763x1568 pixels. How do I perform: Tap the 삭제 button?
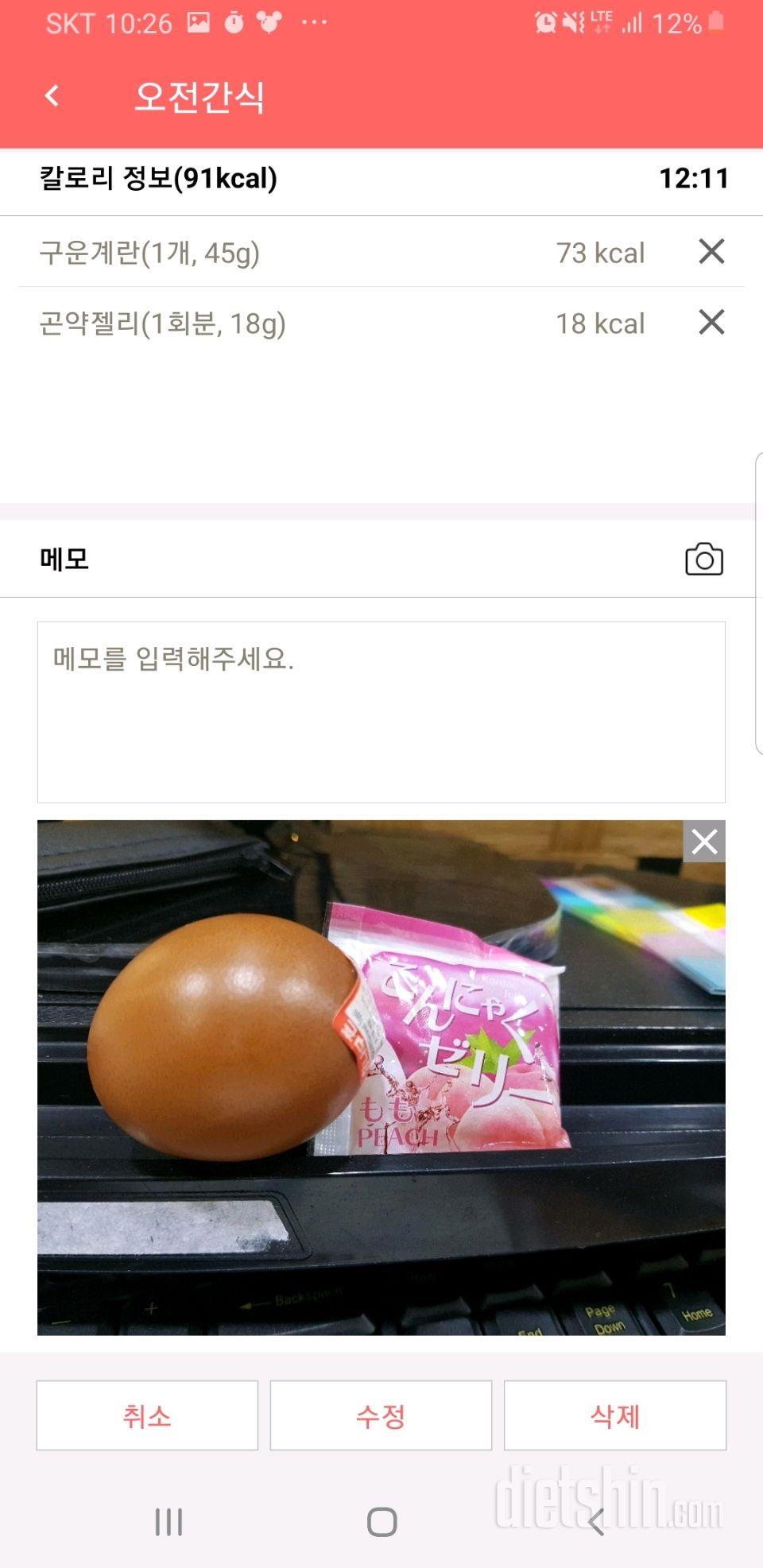614,1415
